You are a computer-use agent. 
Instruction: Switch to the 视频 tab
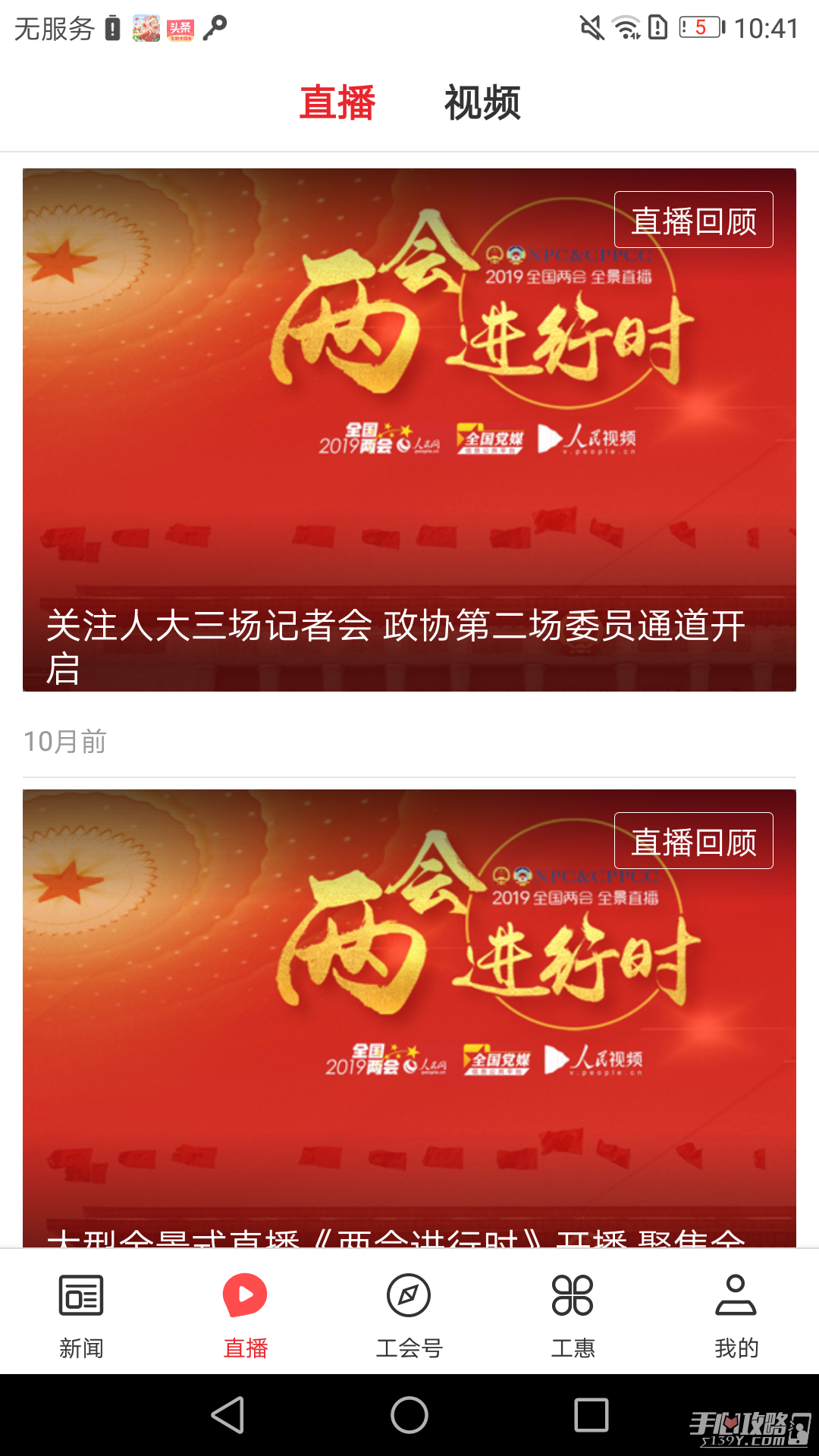coord(483,106)
